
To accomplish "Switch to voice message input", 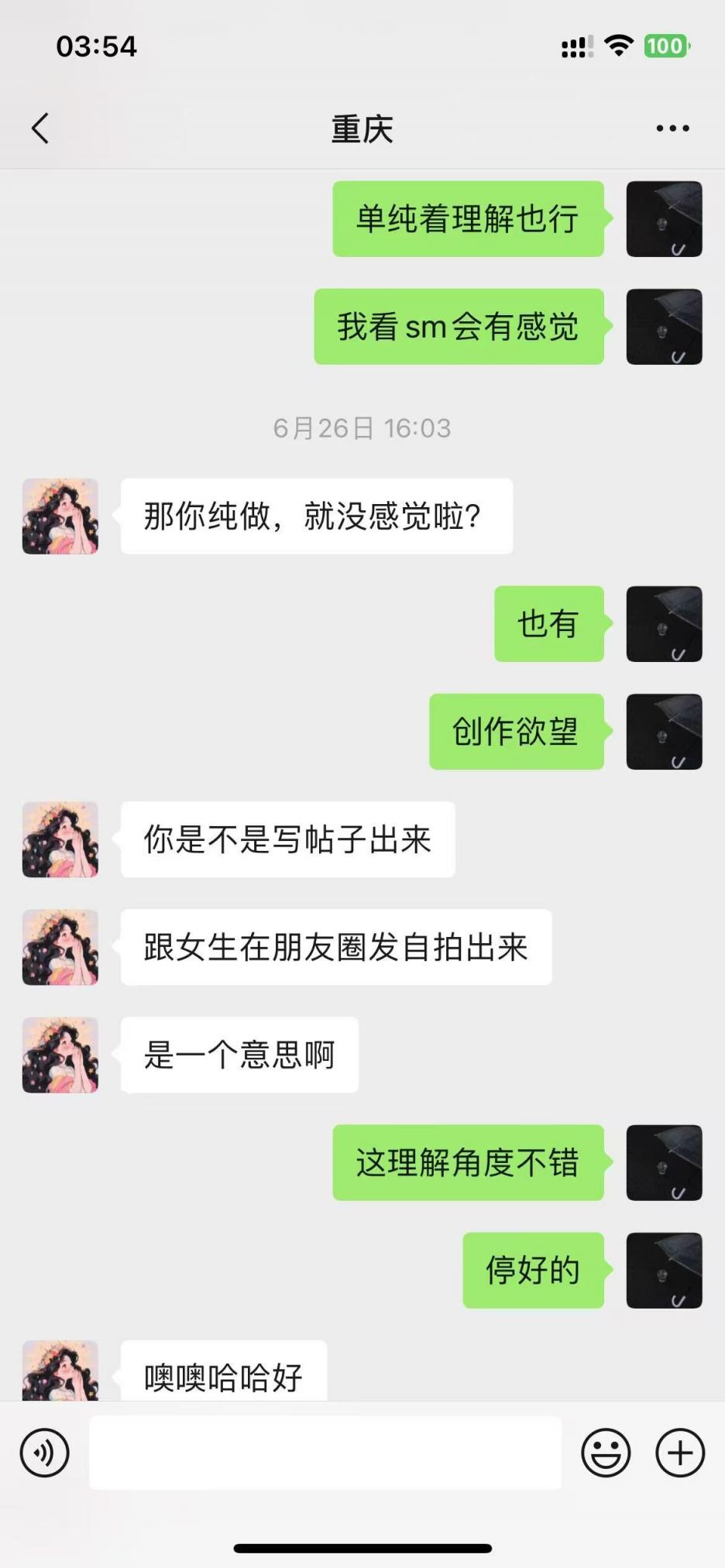I will click(45, 1453).
